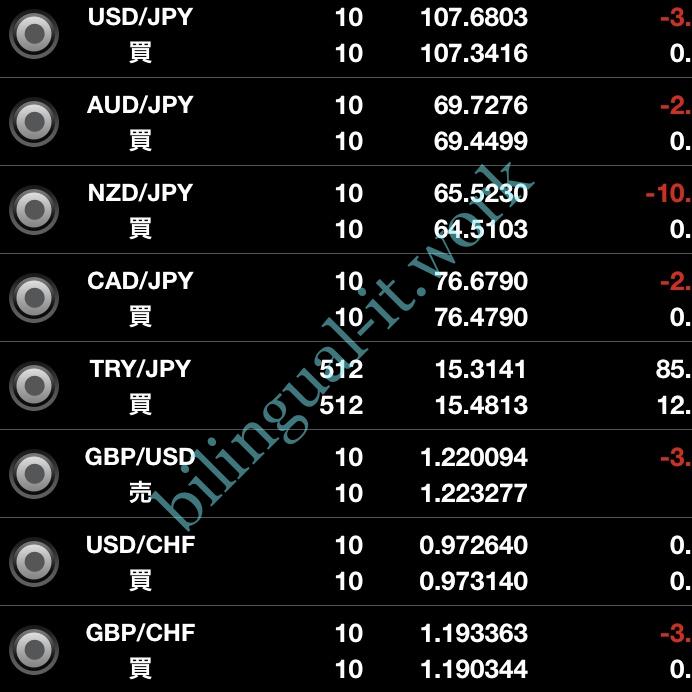Select the USD/CHF position radio button
This screenshot has width=692, height=692.
point(34,562)
